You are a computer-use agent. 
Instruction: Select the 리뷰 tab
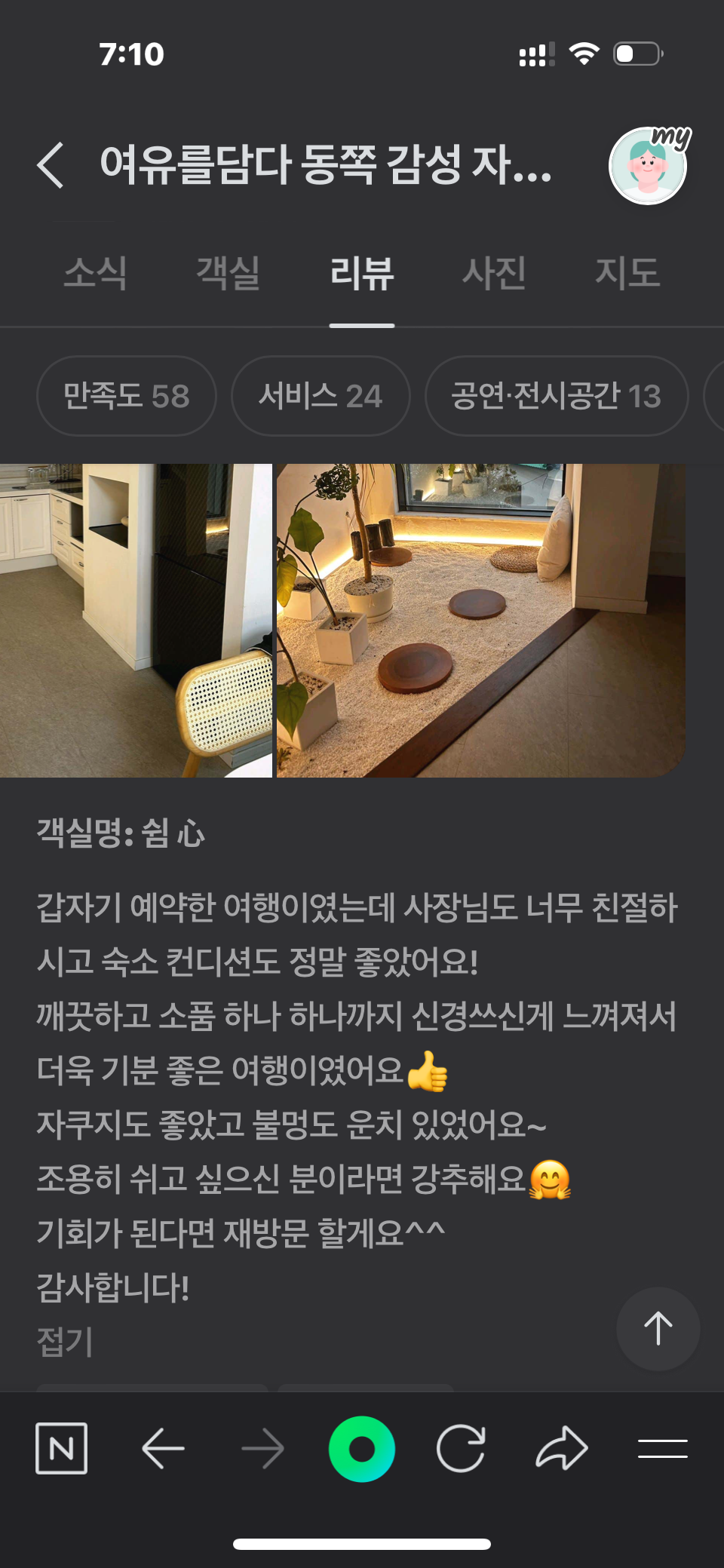coord(362,273)
